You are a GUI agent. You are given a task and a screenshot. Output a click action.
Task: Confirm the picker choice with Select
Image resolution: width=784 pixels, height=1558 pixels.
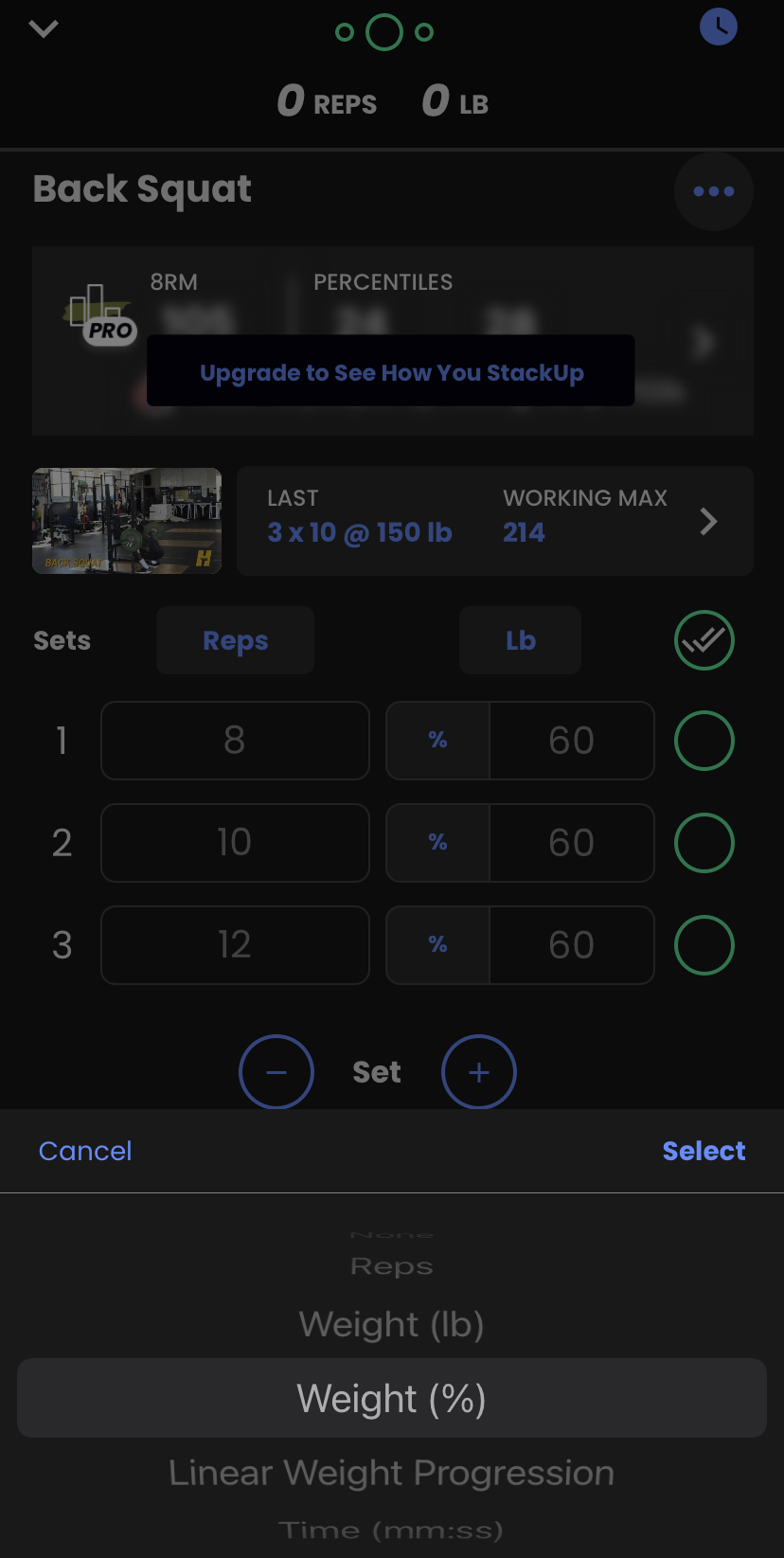(x=704, y=1151)
